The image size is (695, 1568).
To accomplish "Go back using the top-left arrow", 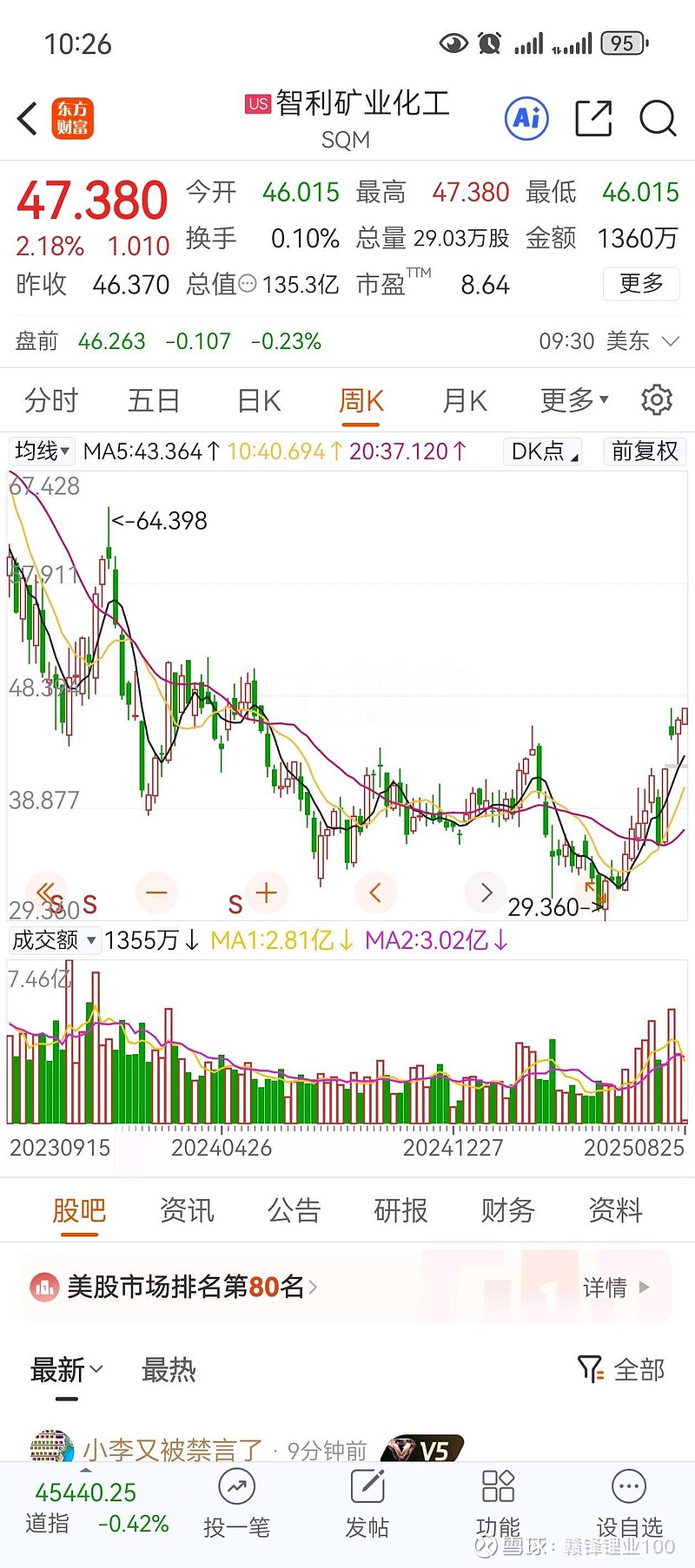I will (28, 118).
